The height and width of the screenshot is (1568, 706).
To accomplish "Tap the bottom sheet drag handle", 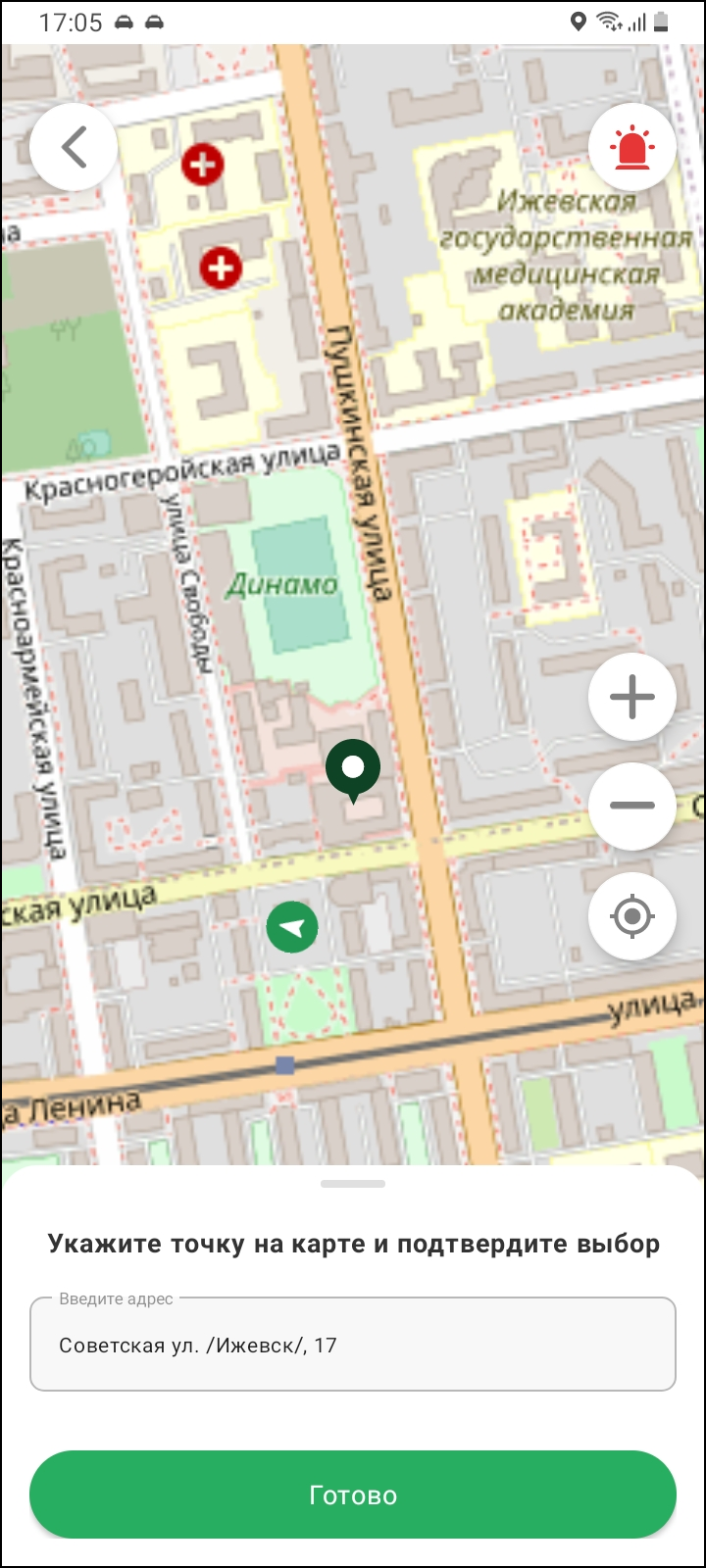I will 353,1184.
